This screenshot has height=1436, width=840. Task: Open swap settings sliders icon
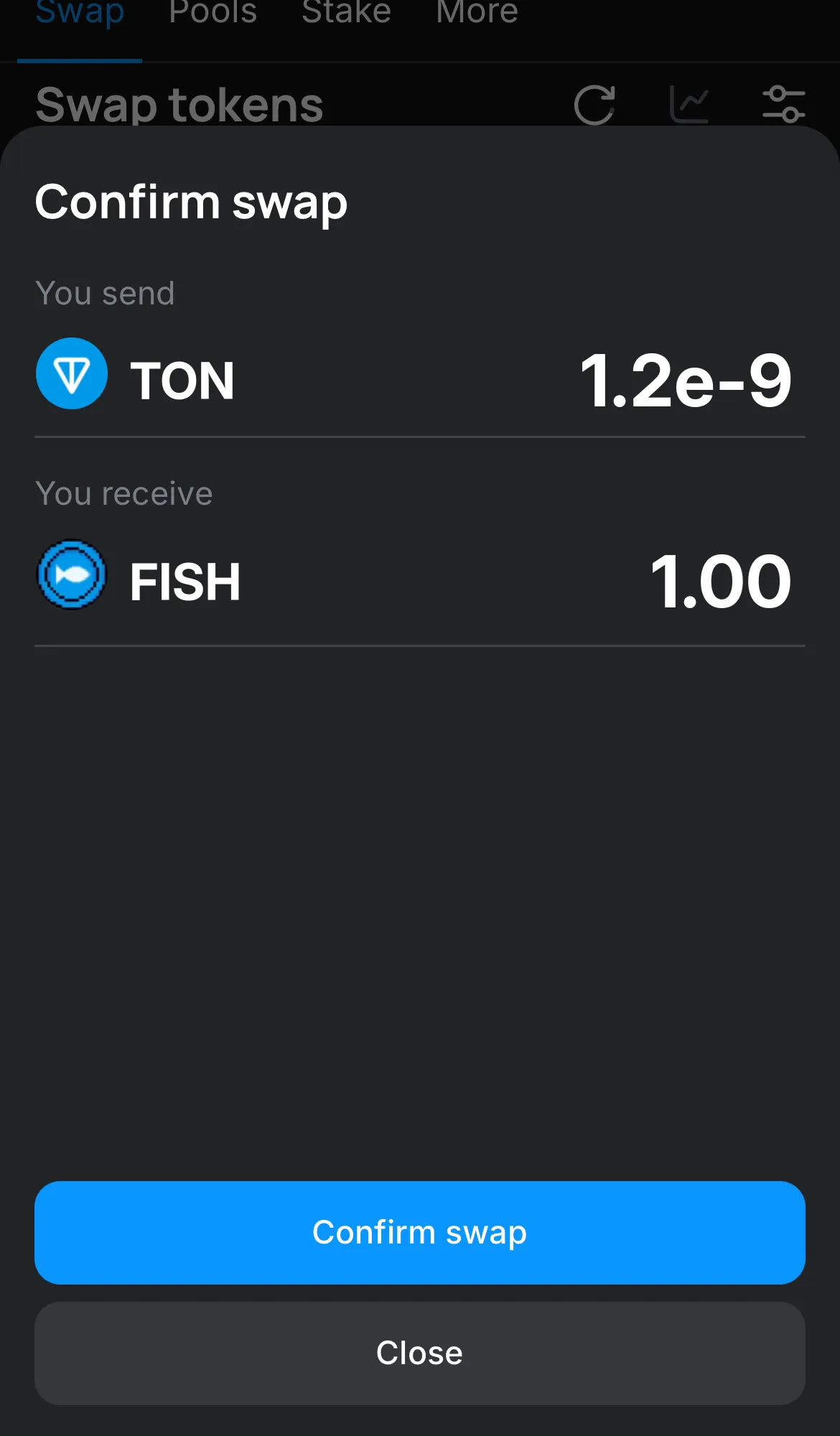(x=783, y=105)
